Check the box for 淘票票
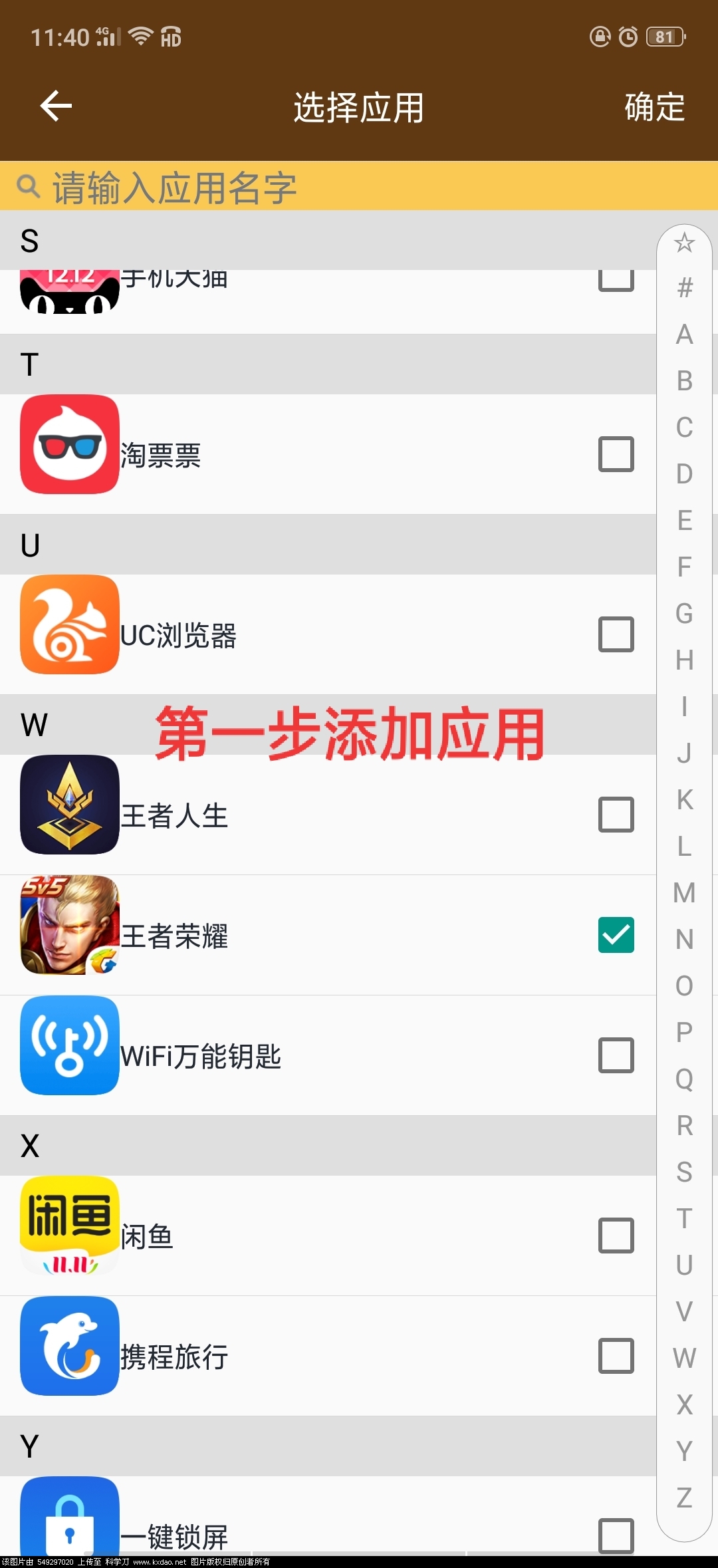This screenshot has width=718, height=1568. click(x=616, y=454)
